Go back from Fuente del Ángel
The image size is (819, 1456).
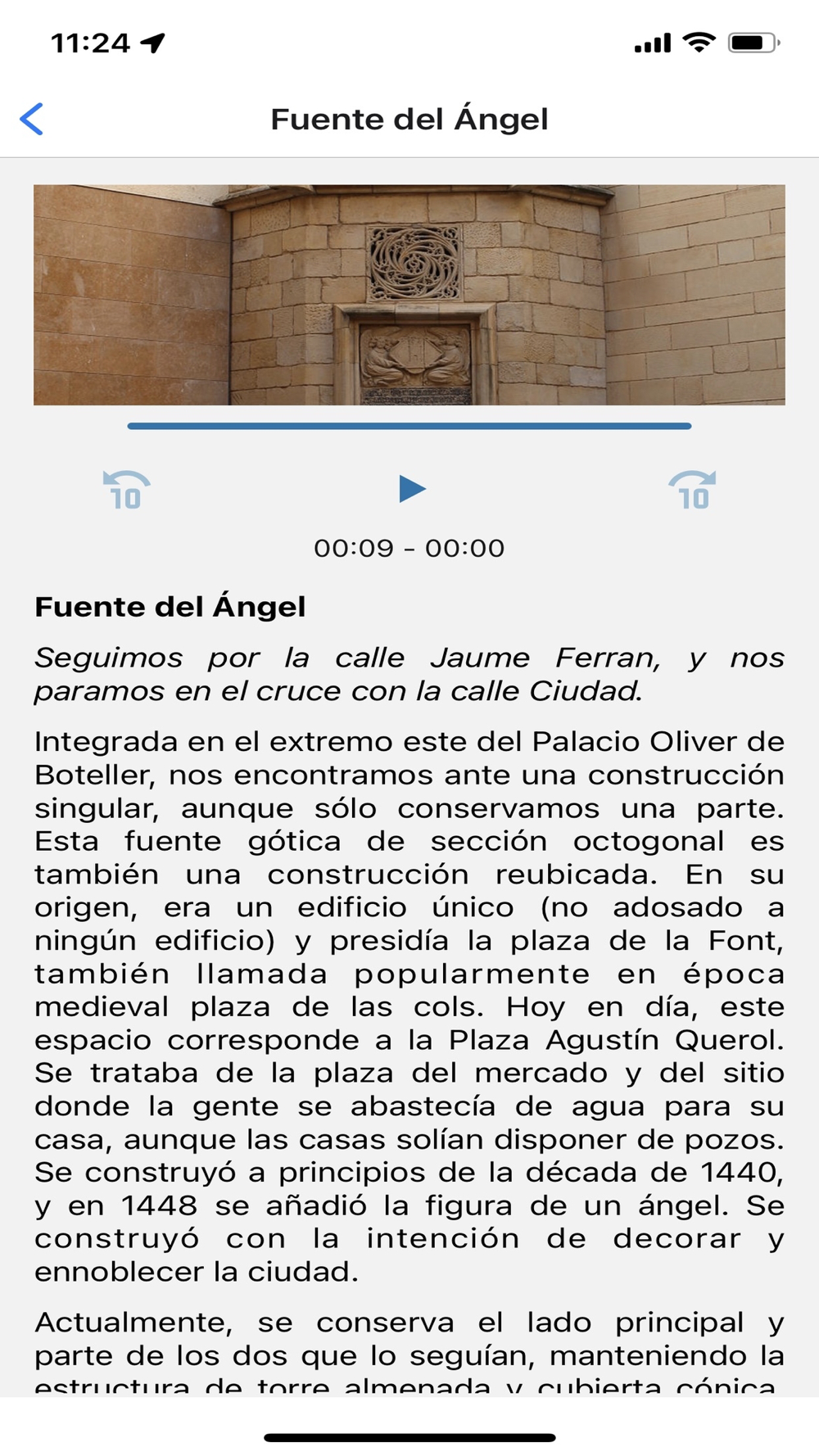click(x=32, y=120)
